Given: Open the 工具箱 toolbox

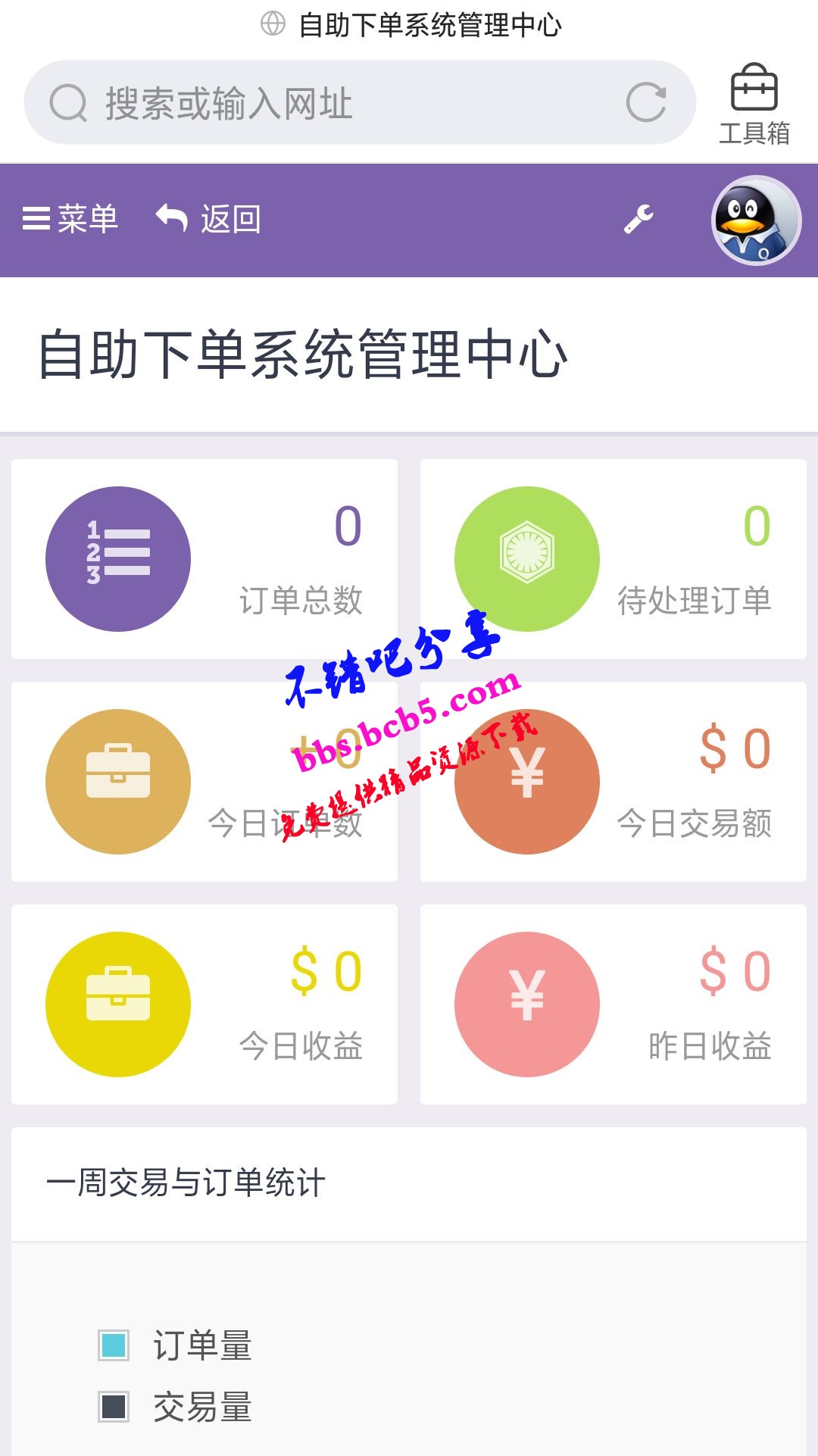Looking at the screenshot, I should (x=754, y=105).
